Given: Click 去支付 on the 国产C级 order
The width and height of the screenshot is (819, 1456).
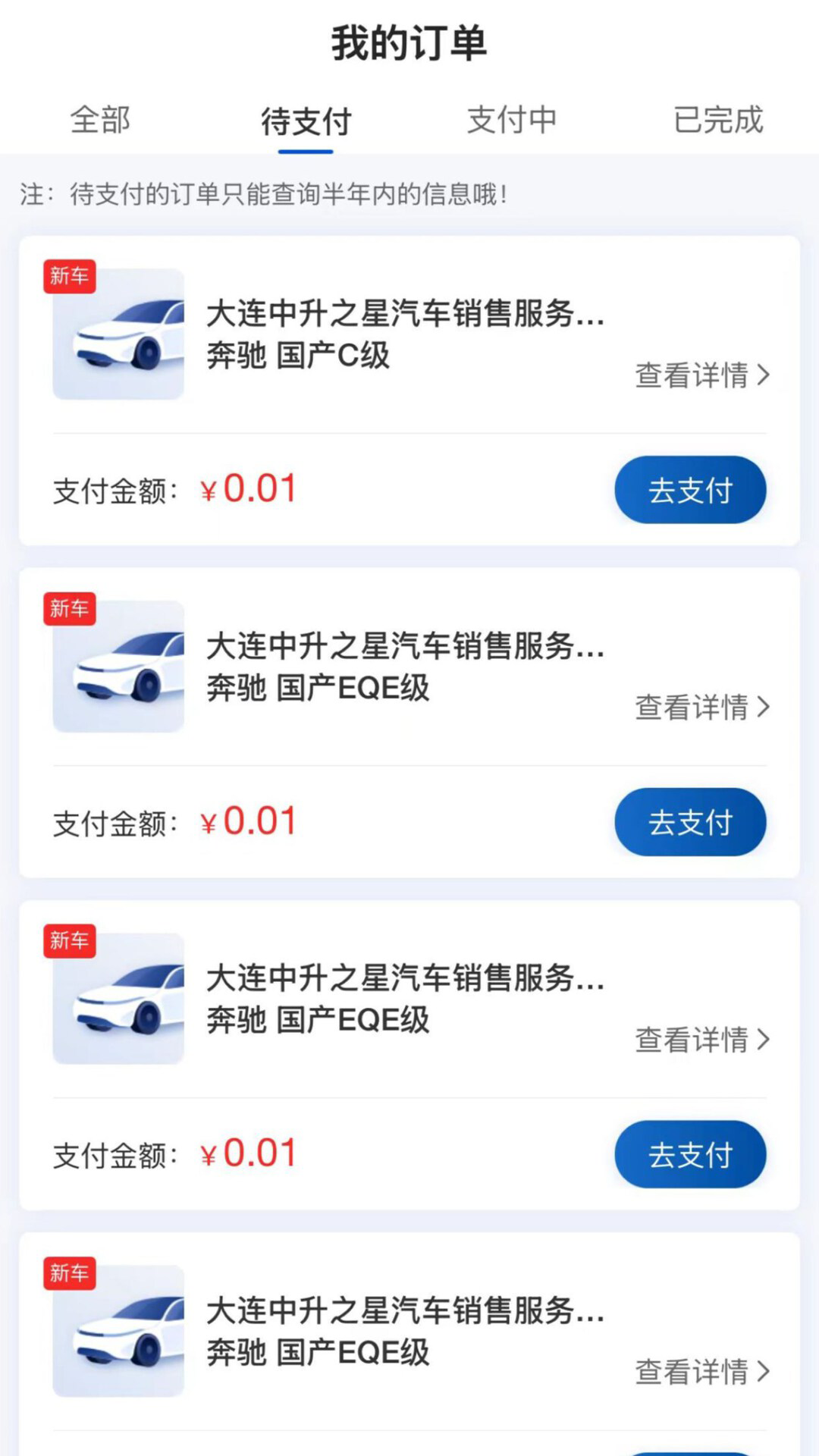Looking at the screenshot, I should coord(689,490).
